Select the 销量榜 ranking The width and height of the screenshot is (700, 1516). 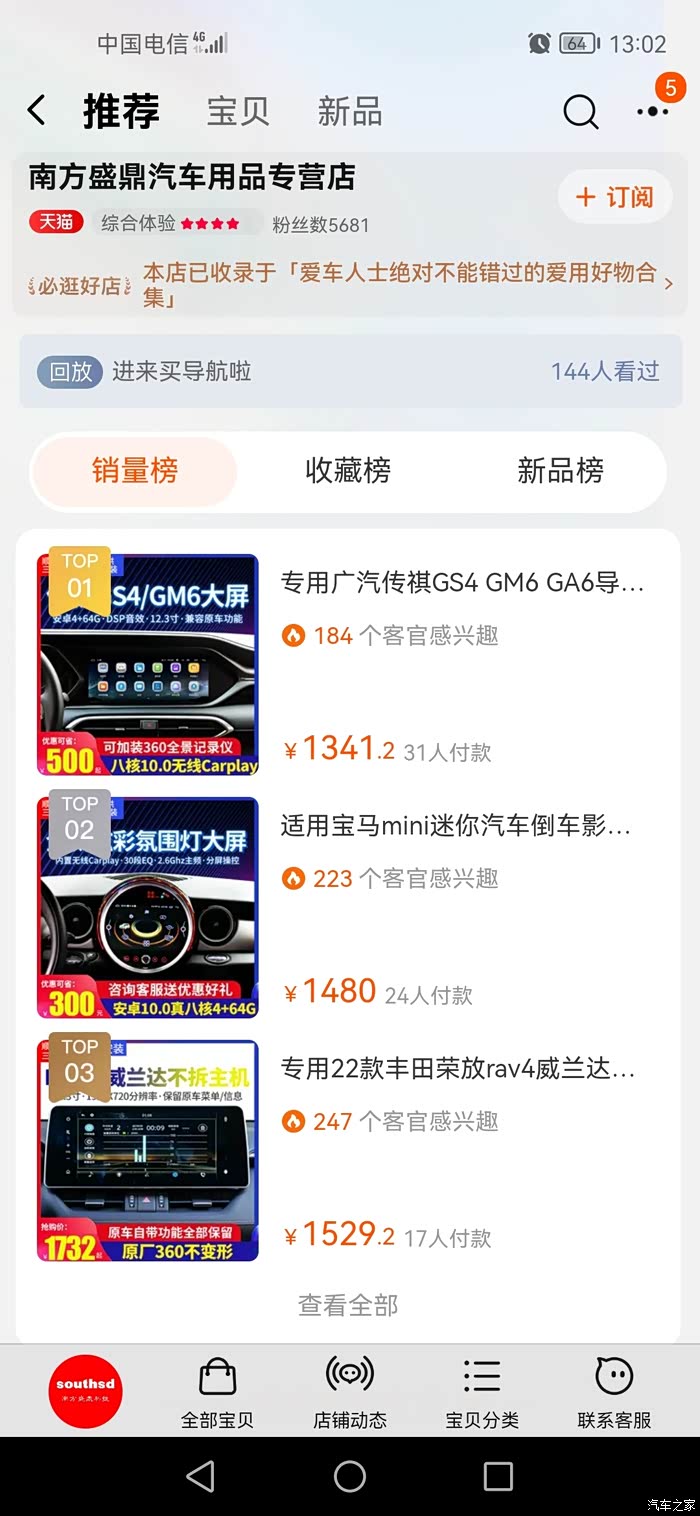click(135, 471)
